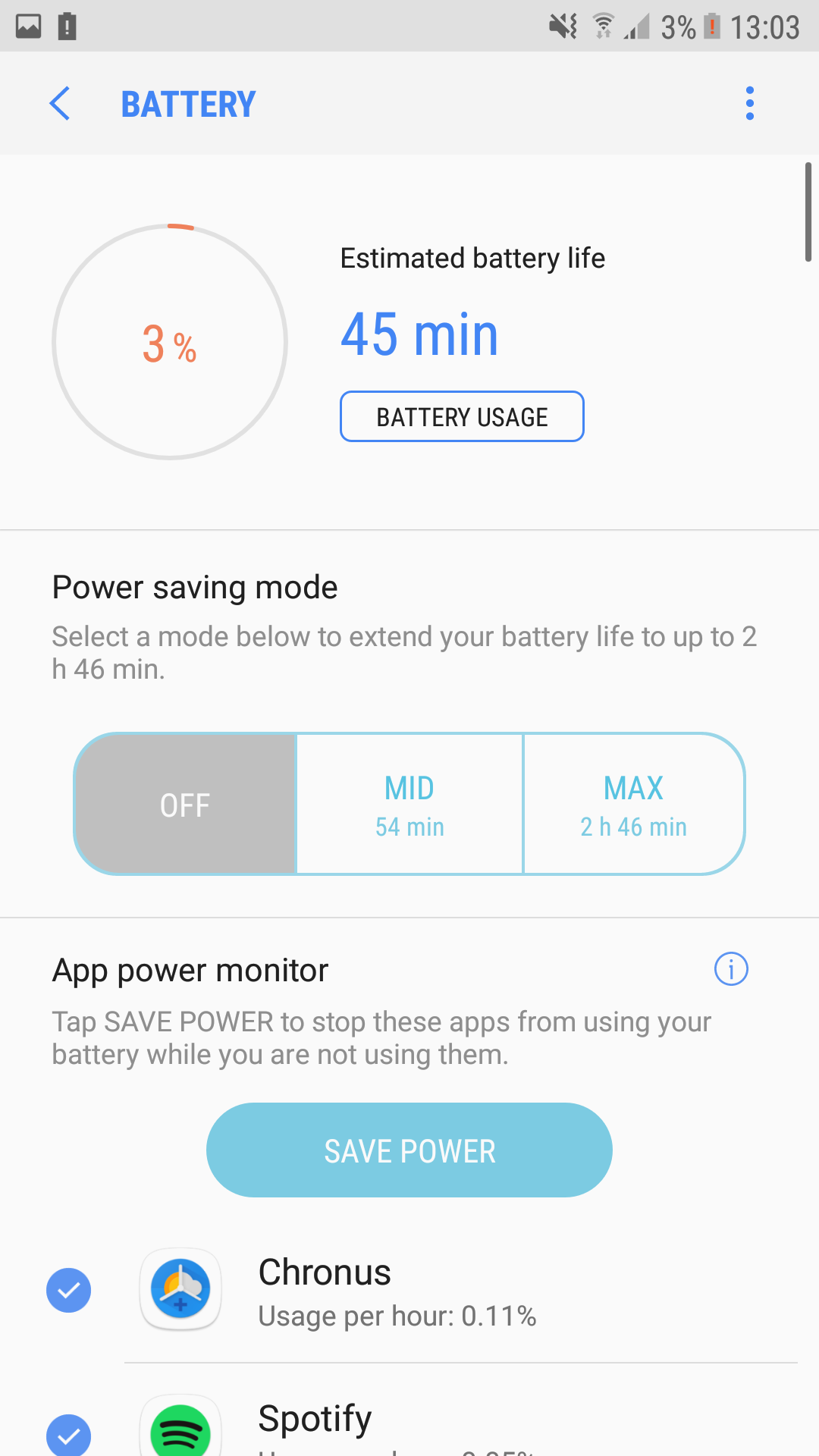819x1456 pixels.
Task: Switch to MID power saving mode
Action: [x=409, y=805]
